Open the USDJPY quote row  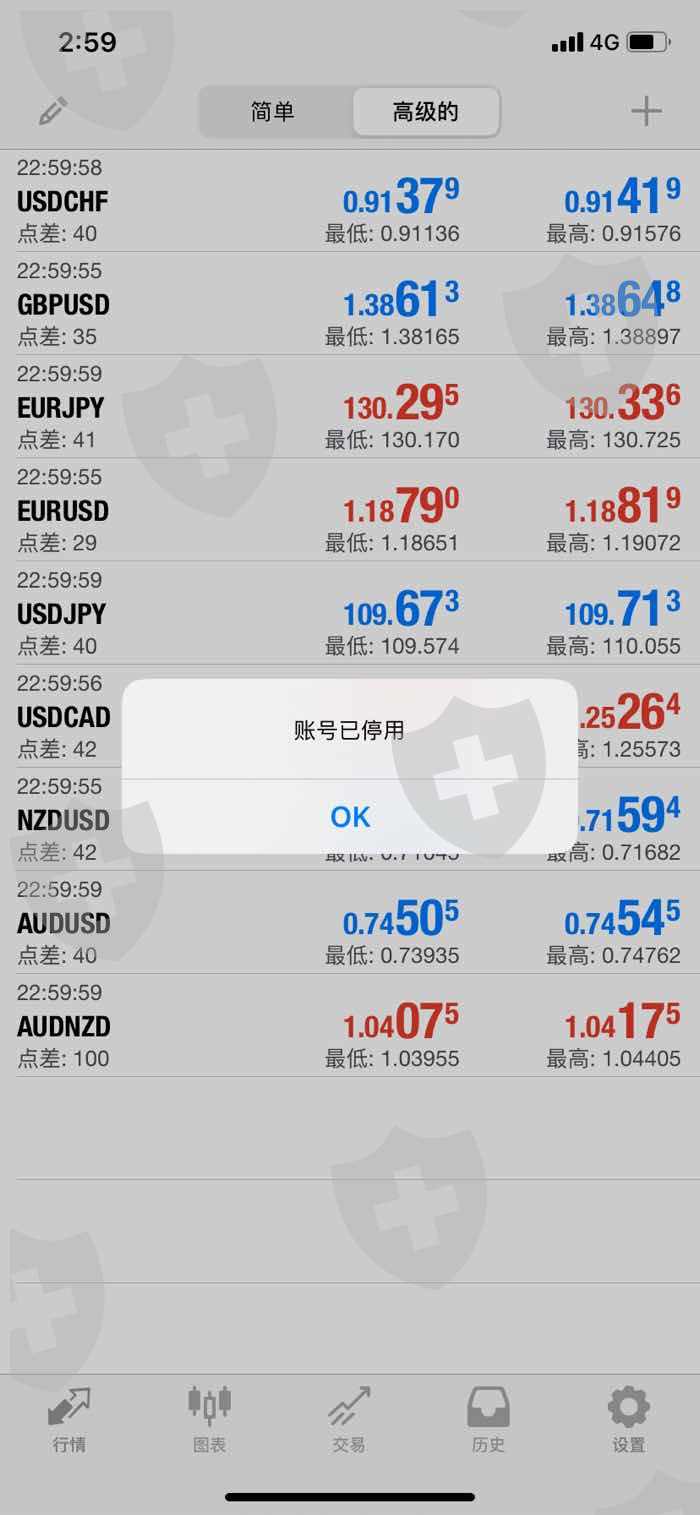(x=350, y=613)
